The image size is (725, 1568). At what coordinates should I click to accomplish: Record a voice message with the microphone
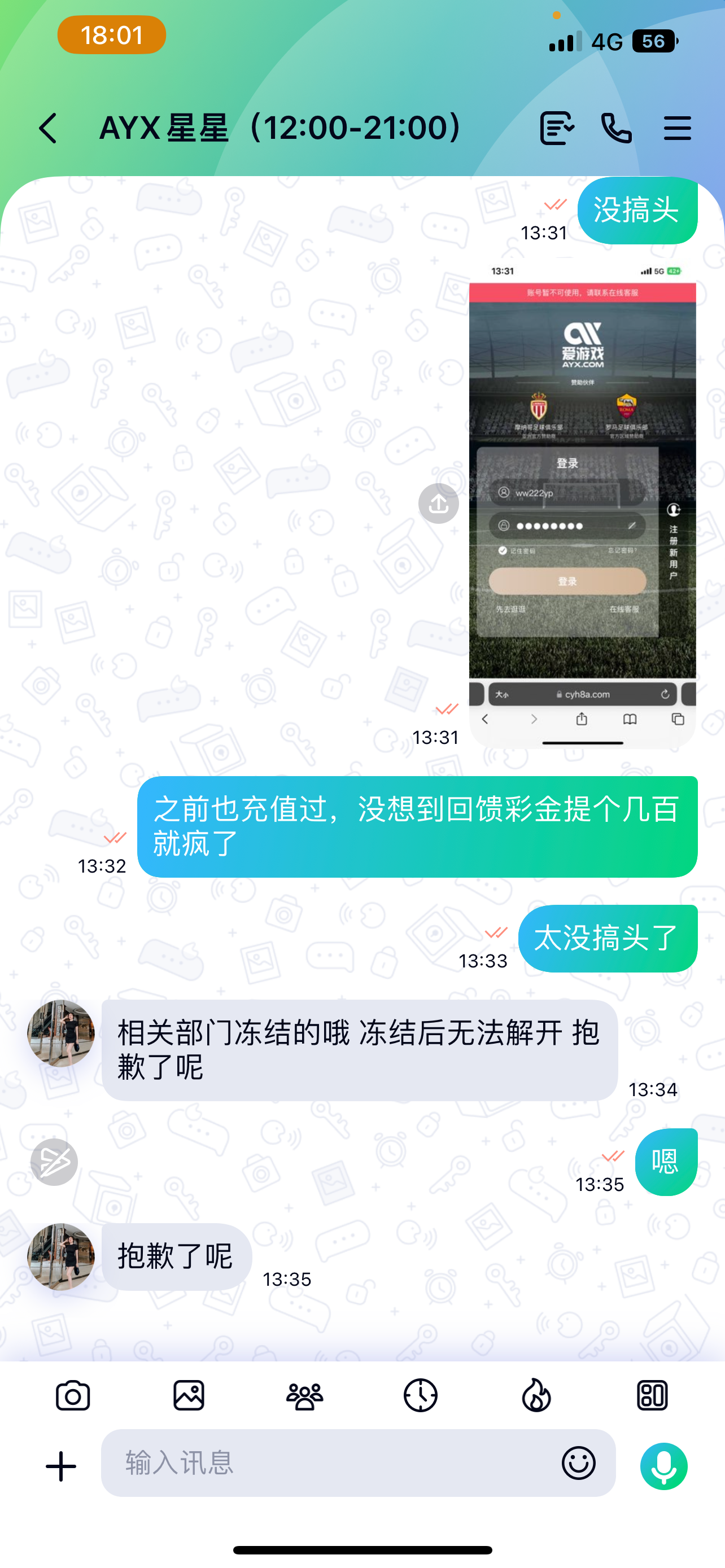pyautogui.click(x=663, y=1466)
